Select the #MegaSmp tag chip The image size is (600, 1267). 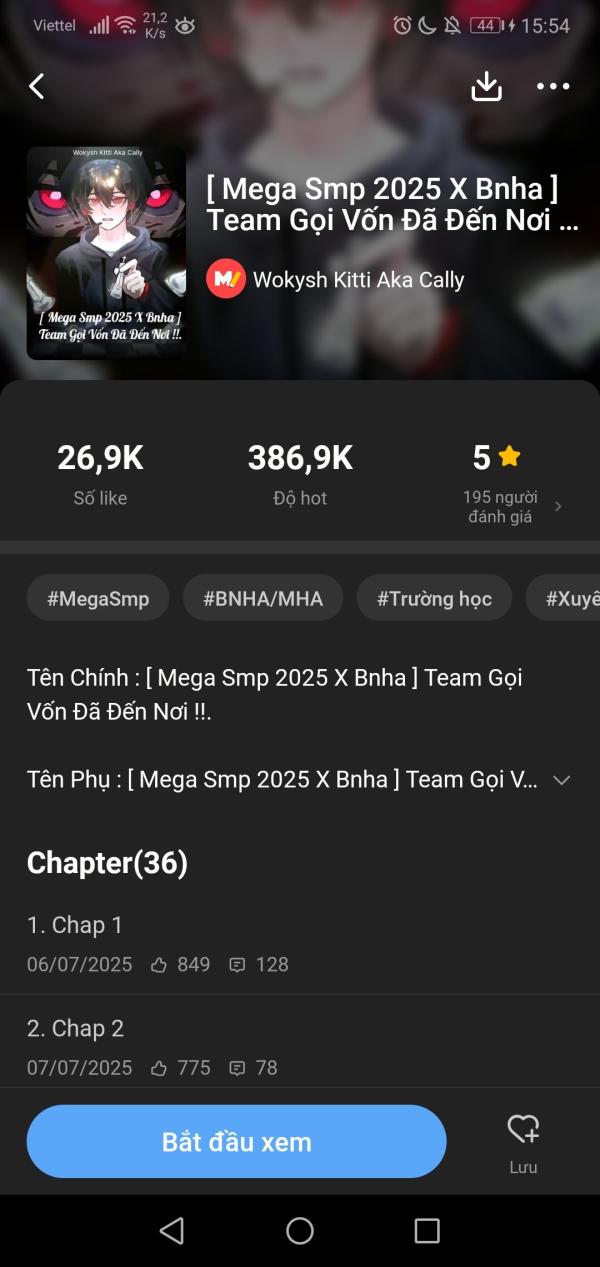click(98, 598)
